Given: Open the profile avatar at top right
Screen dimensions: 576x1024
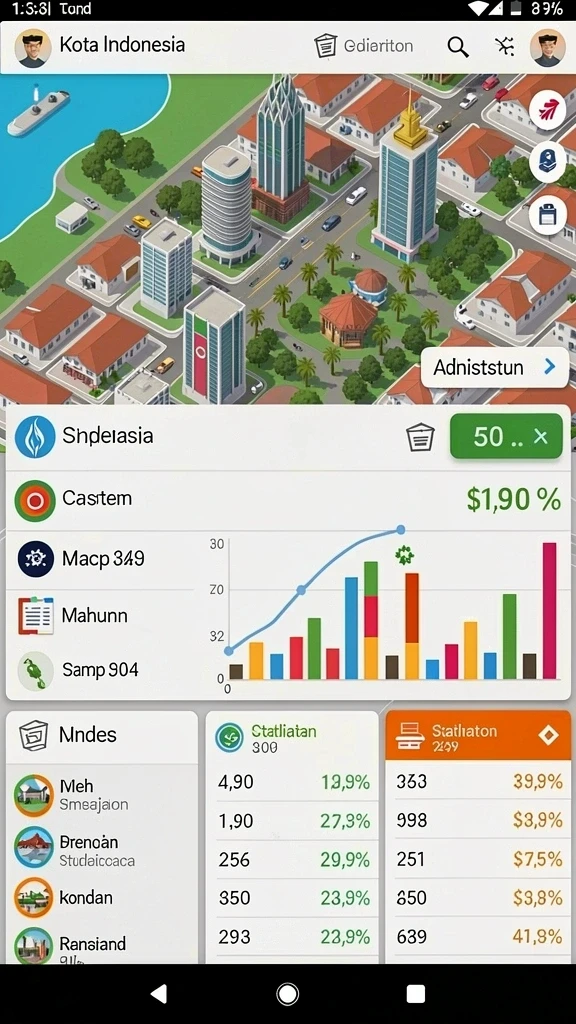Looking at the screenshot, I should [547, 47].
